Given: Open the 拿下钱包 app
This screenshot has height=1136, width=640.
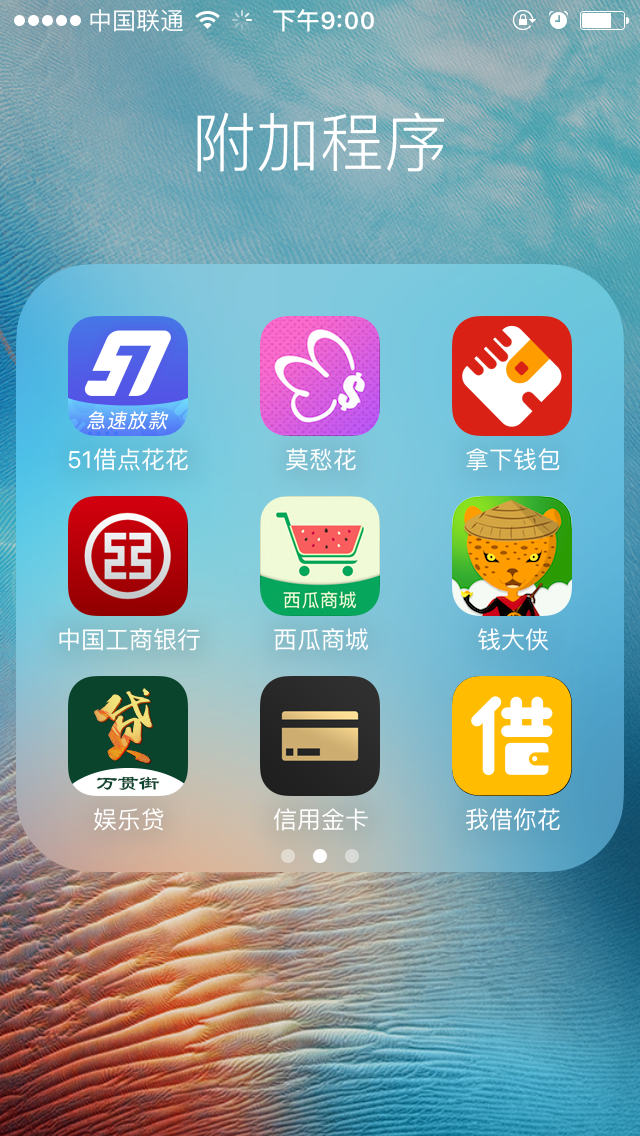Looking at the screenshot, I should pos(512,375).
